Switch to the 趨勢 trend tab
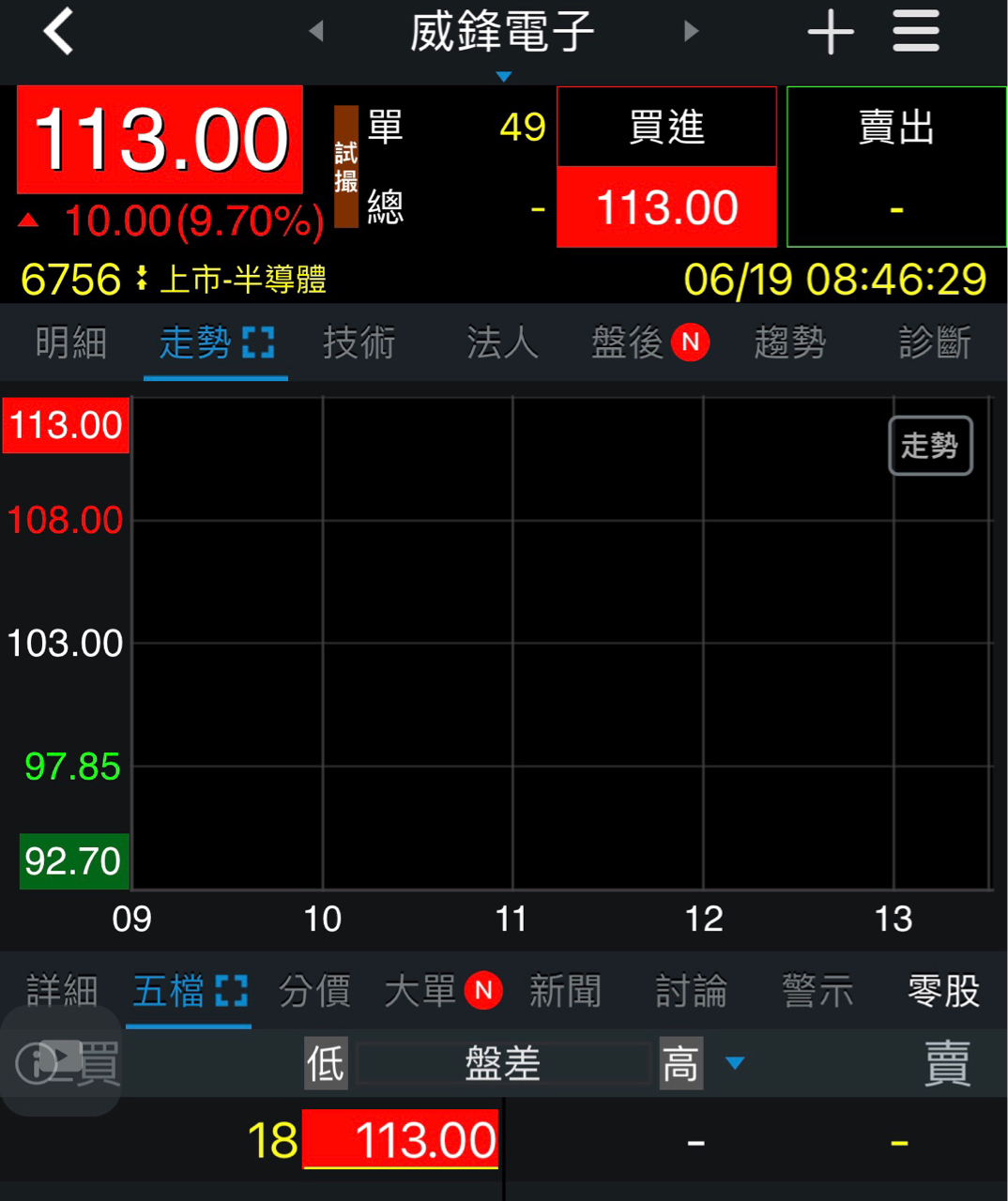Screen dimensions: 1008x1201 point(790,342)
